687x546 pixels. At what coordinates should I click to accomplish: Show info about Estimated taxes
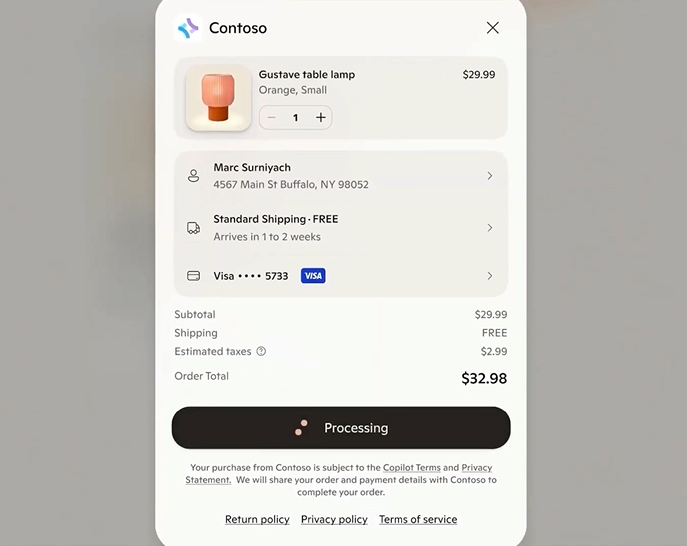coord(261,352)
